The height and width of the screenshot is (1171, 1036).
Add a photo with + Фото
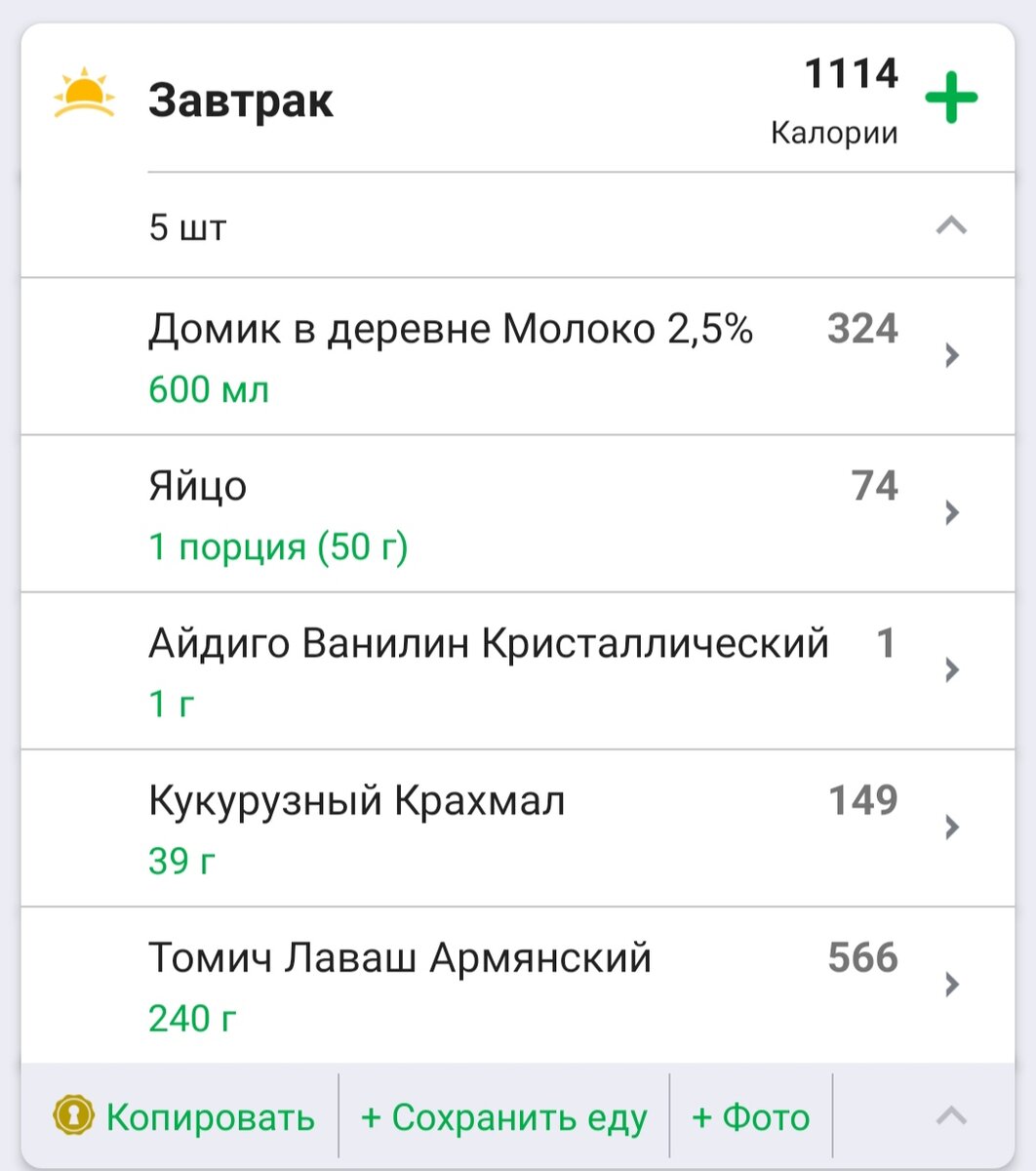[750, 1116]
